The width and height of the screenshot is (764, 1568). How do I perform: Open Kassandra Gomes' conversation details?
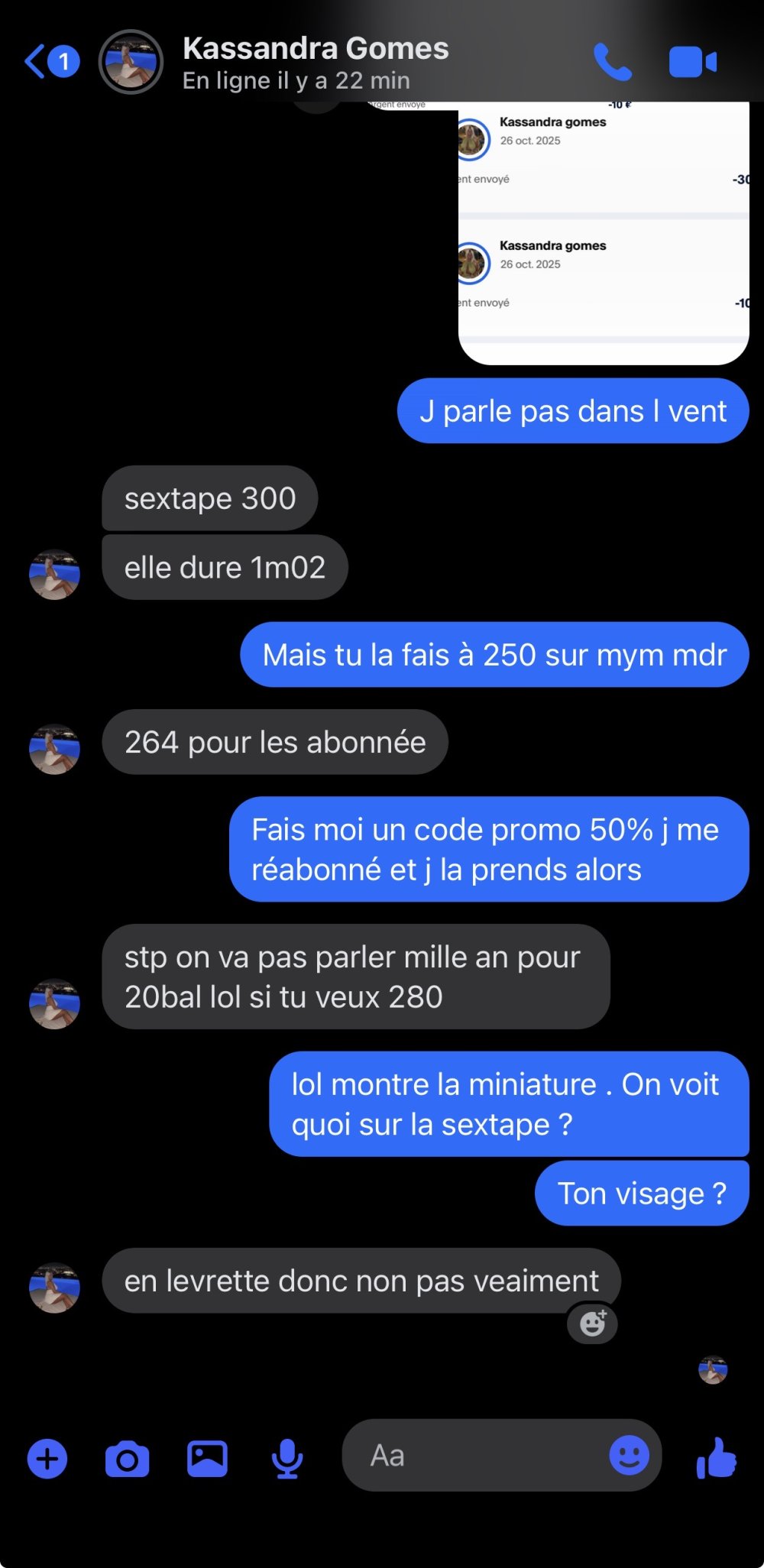click(x=315, y=61)
